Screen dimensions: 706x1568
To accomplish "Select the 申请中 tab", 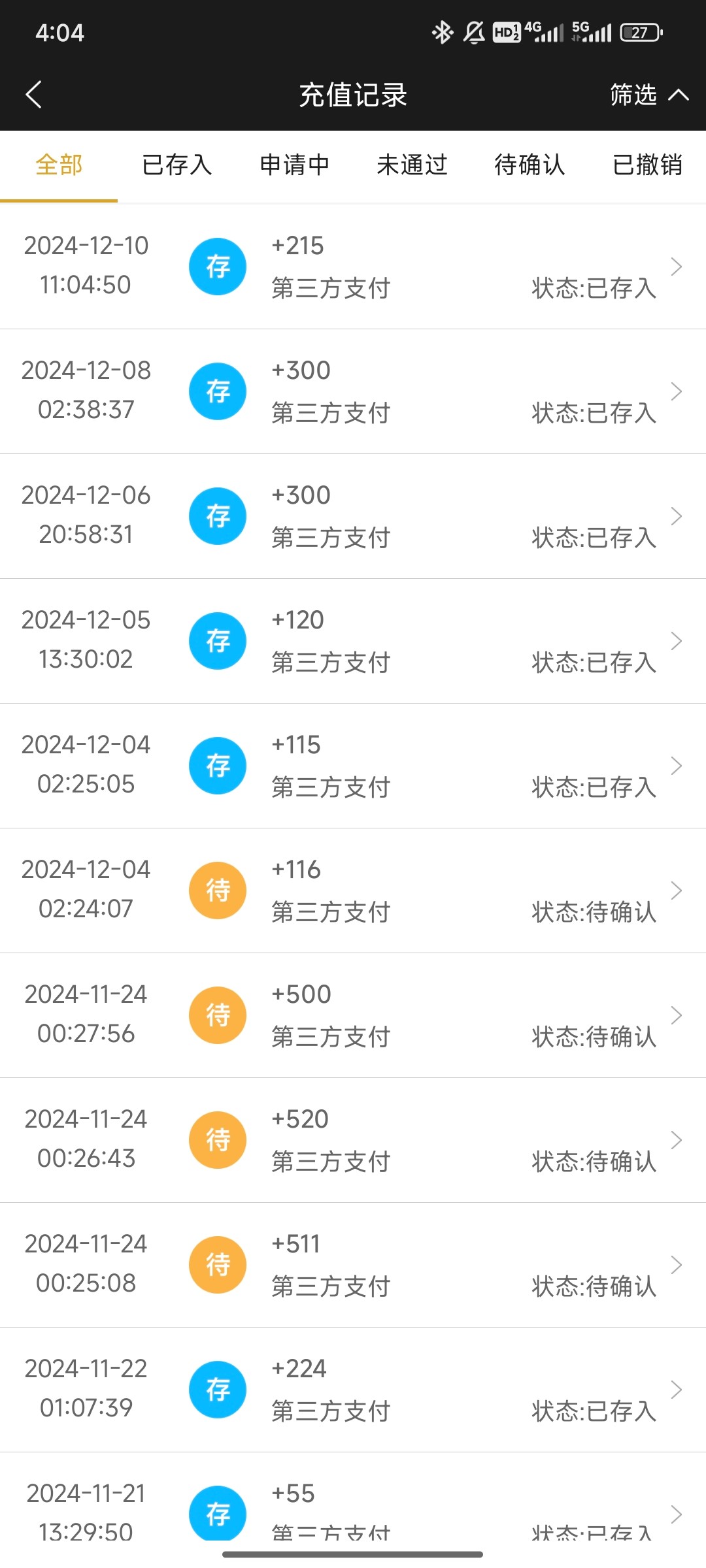I will click(x=294, y=165).
